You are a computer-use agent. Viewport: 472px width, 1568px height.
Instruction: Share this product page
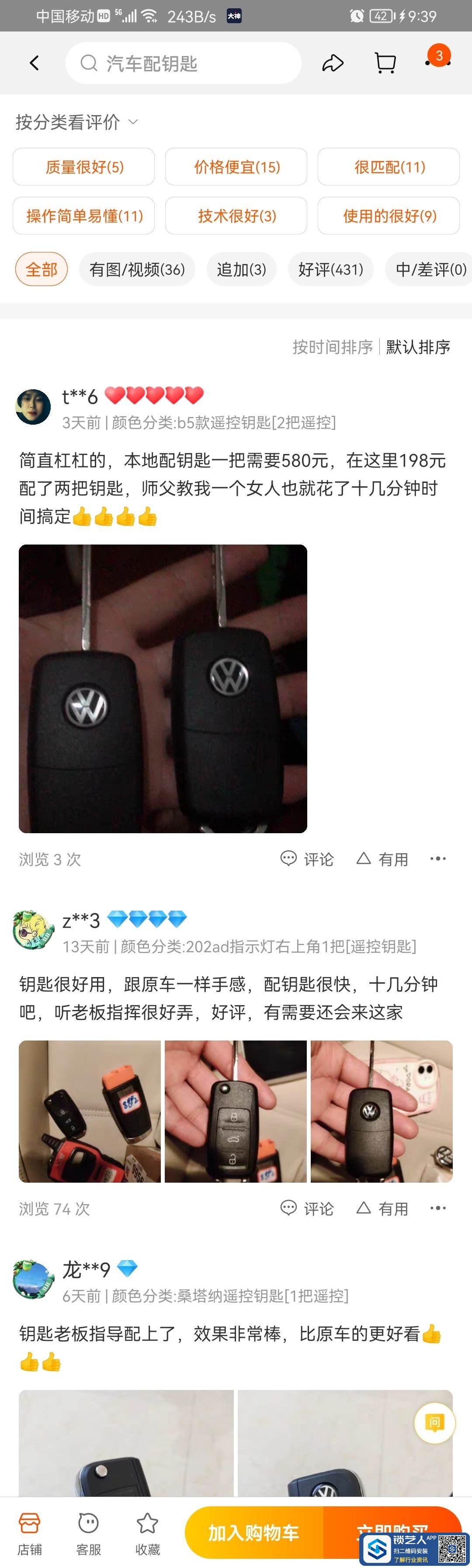tap(333, 63)
